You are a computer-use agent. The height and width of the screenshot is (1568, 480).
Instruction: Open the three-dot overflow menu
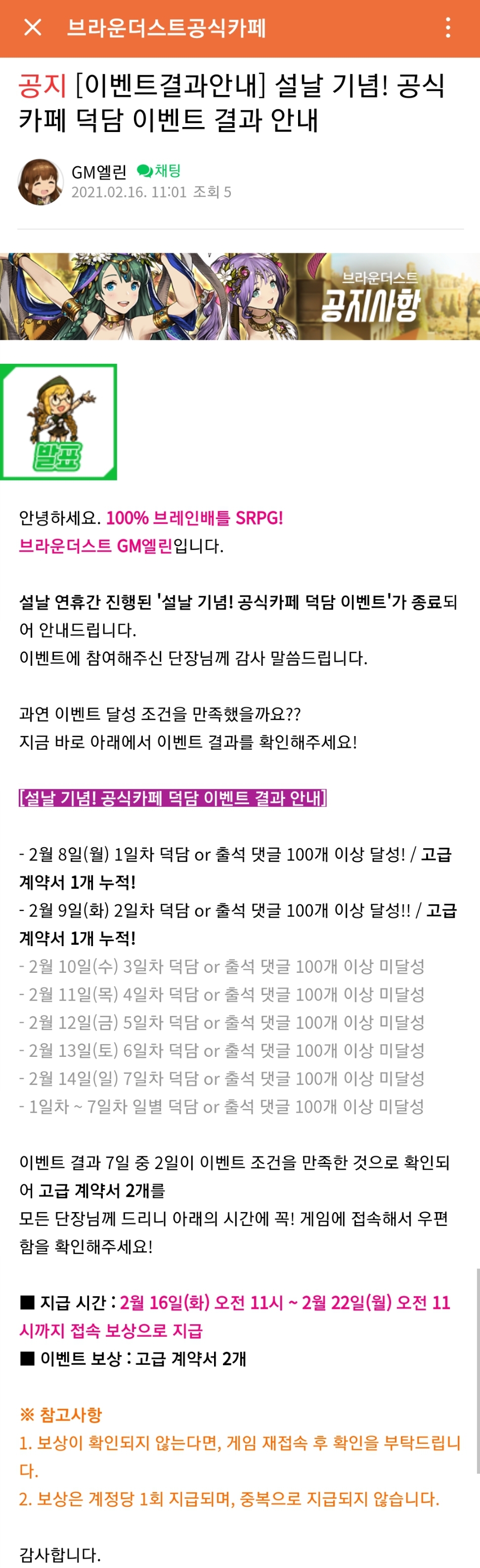pyautogui.click(x=448, y=28)
